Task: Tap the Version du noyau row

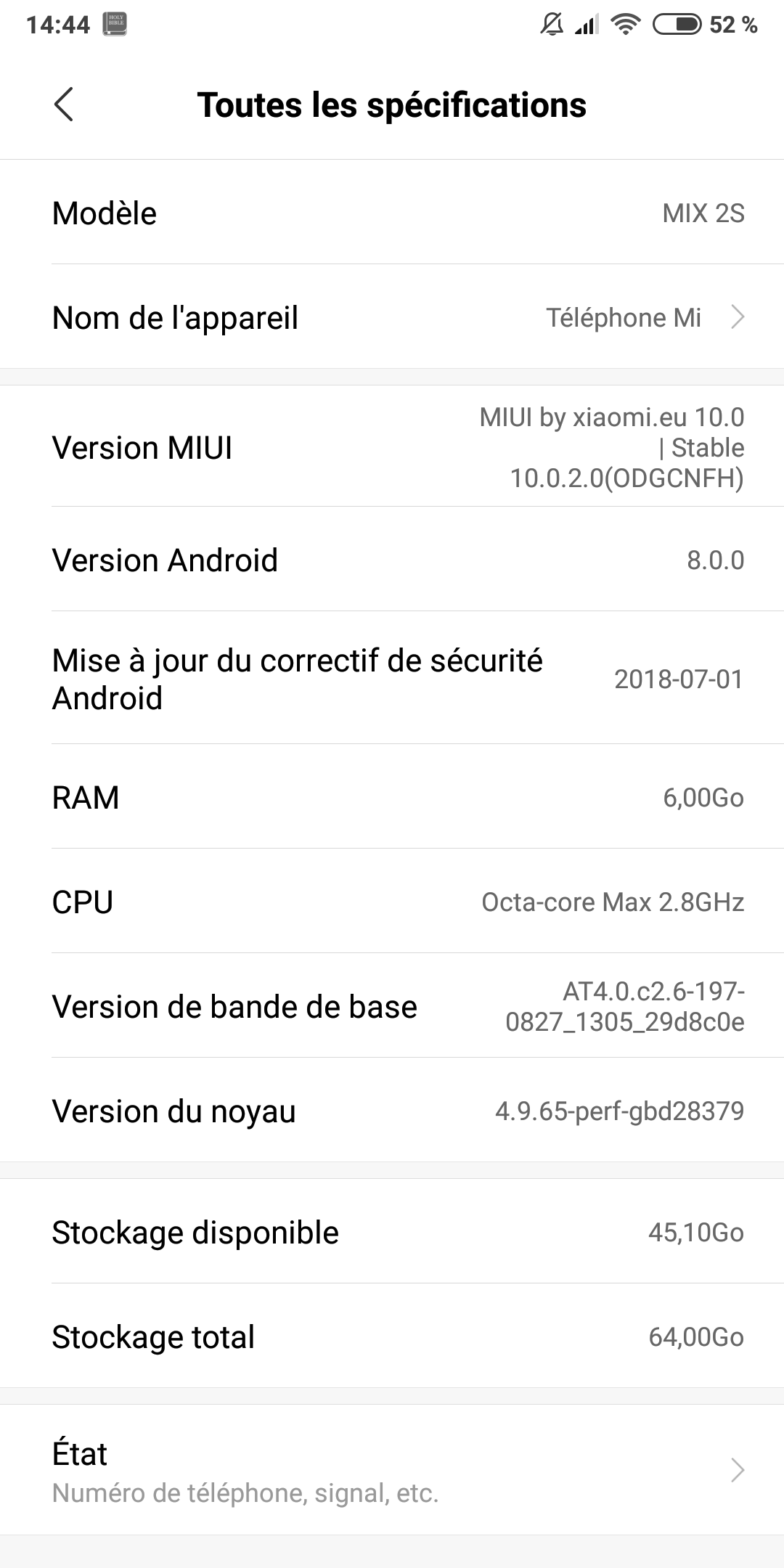Action: pyautogui.click(x=392, y=1111)
